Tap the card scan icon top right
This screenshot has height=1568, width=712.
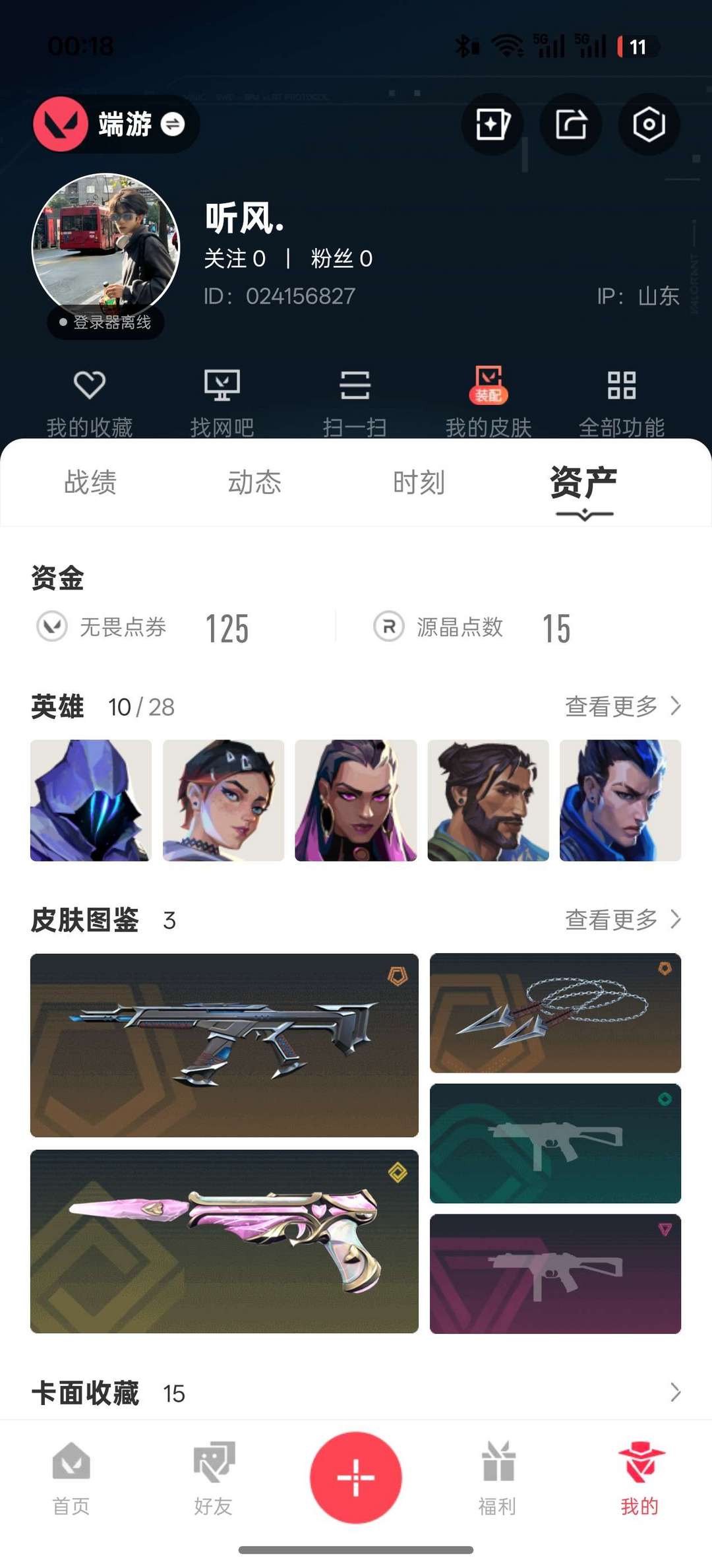point(490,124)
